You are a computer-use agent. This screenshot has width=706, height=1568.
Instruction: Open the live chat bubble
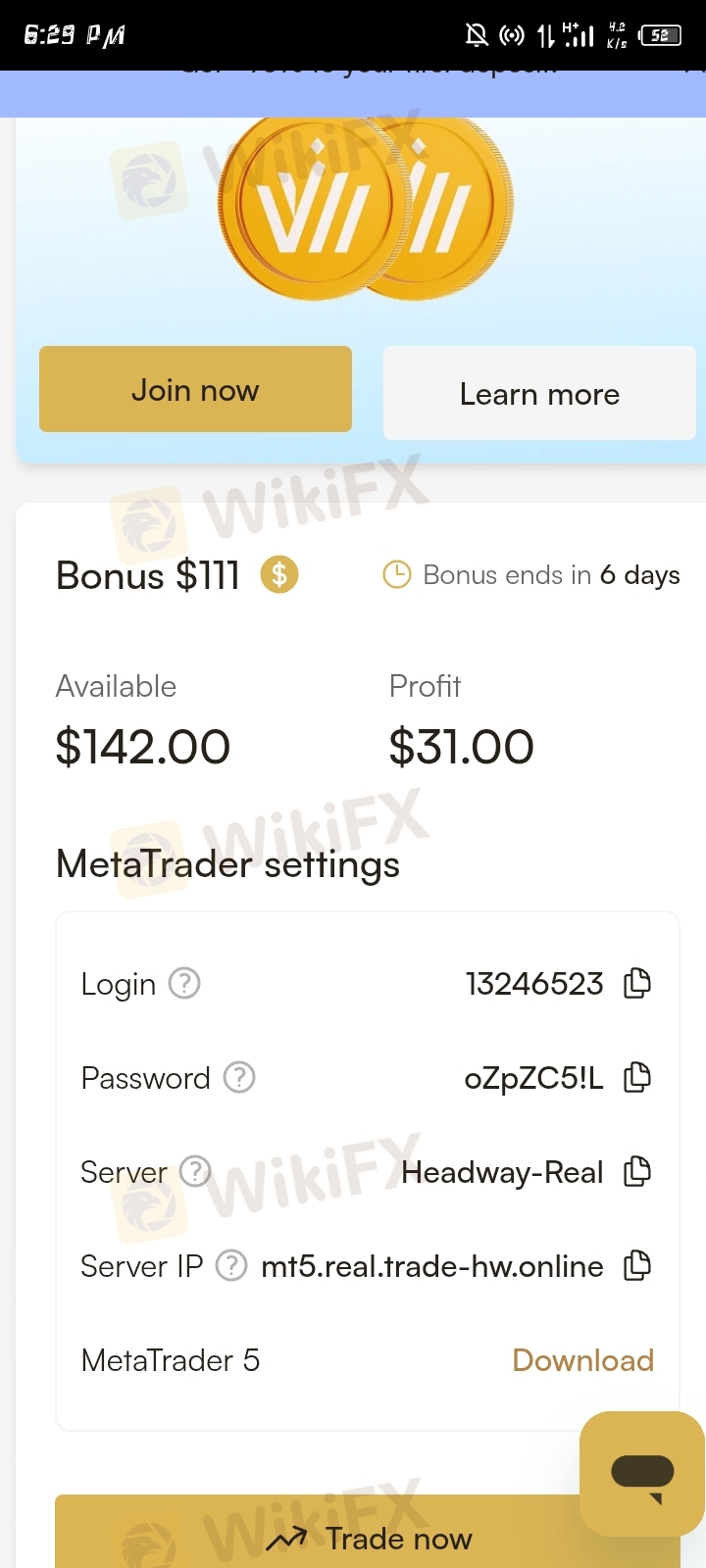click(x=642, y=1473)
